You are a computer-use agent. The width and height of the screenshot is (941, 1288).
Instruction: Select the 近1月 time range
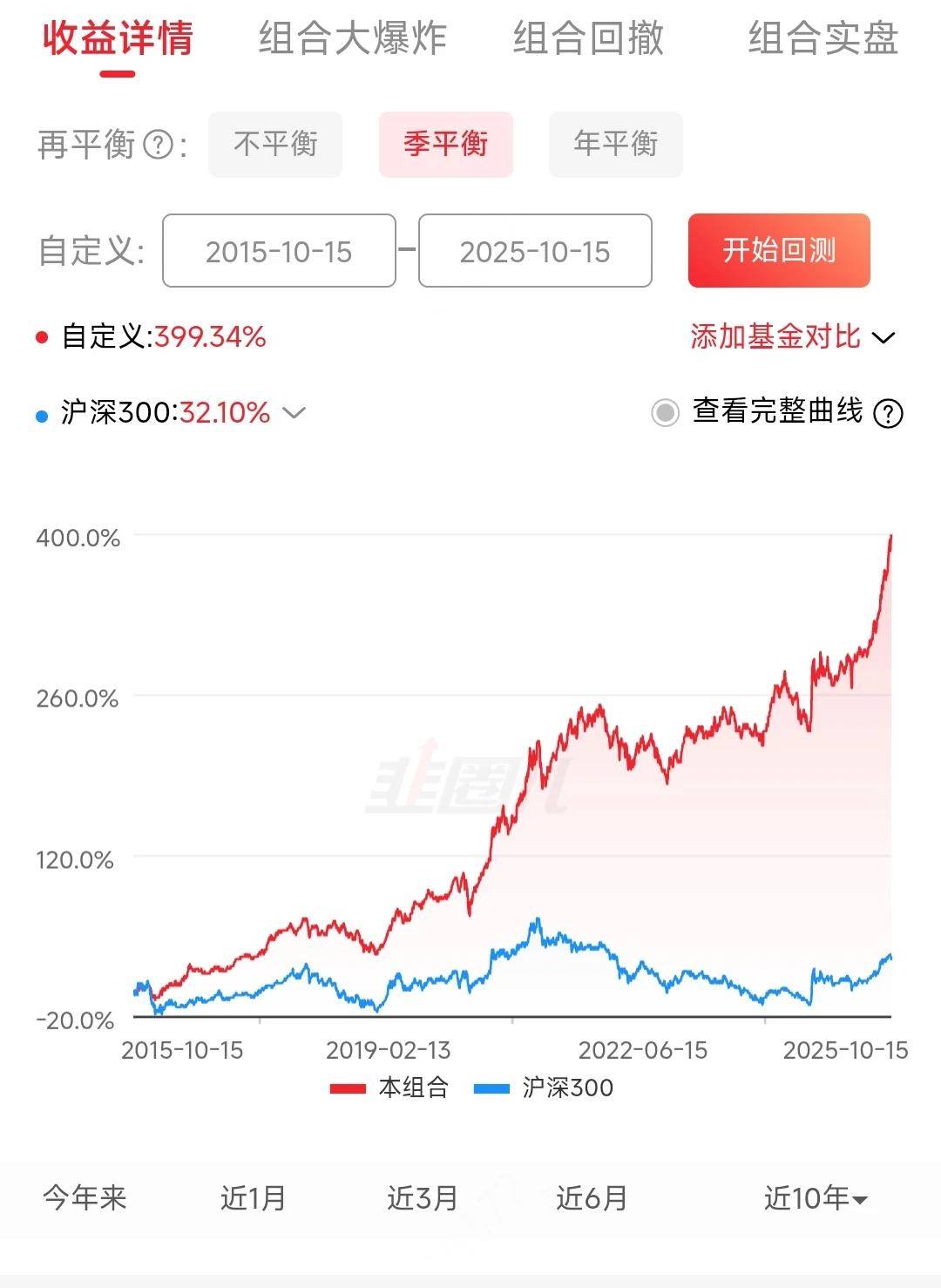(x=253, y=1198)
